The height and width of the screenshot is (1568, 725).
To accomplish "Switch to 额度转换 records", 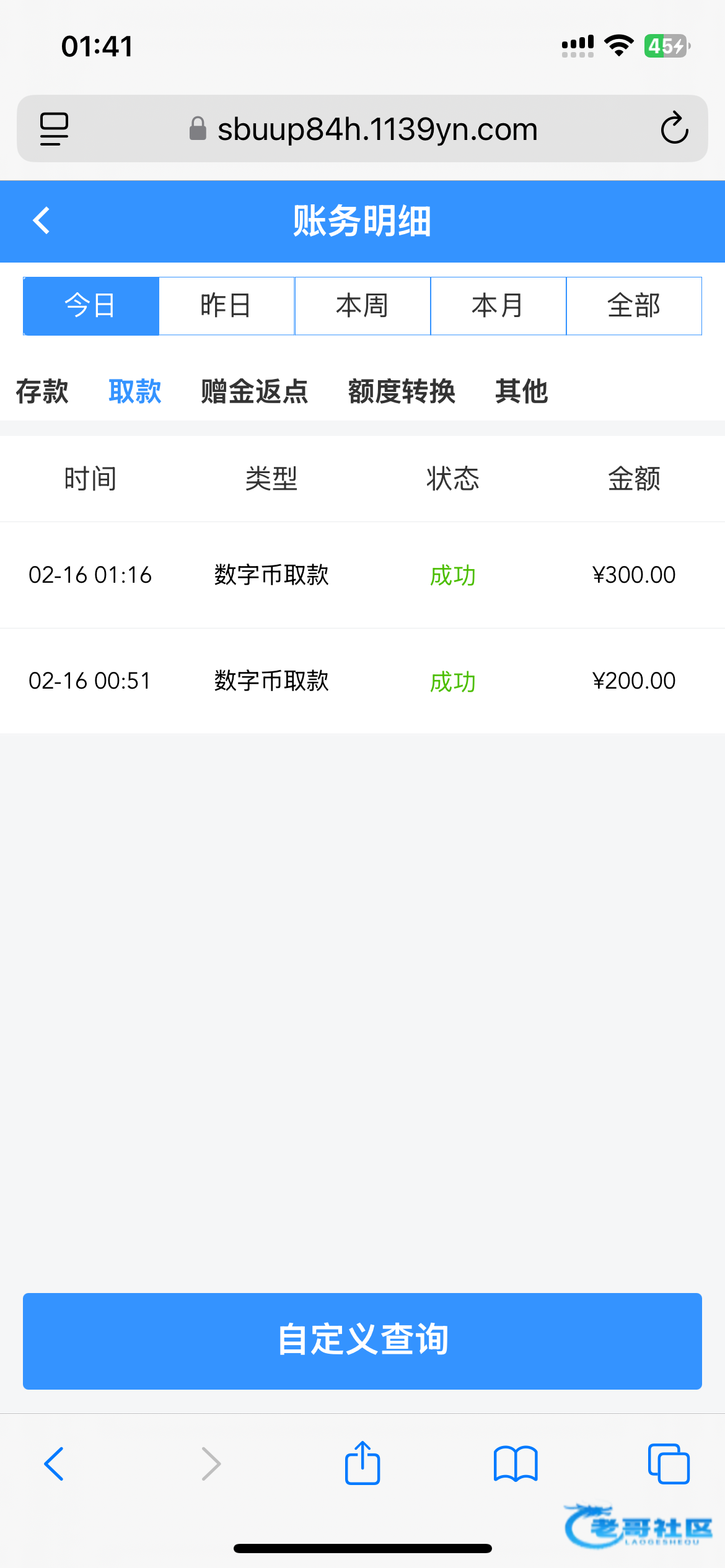I will [402, 391].
